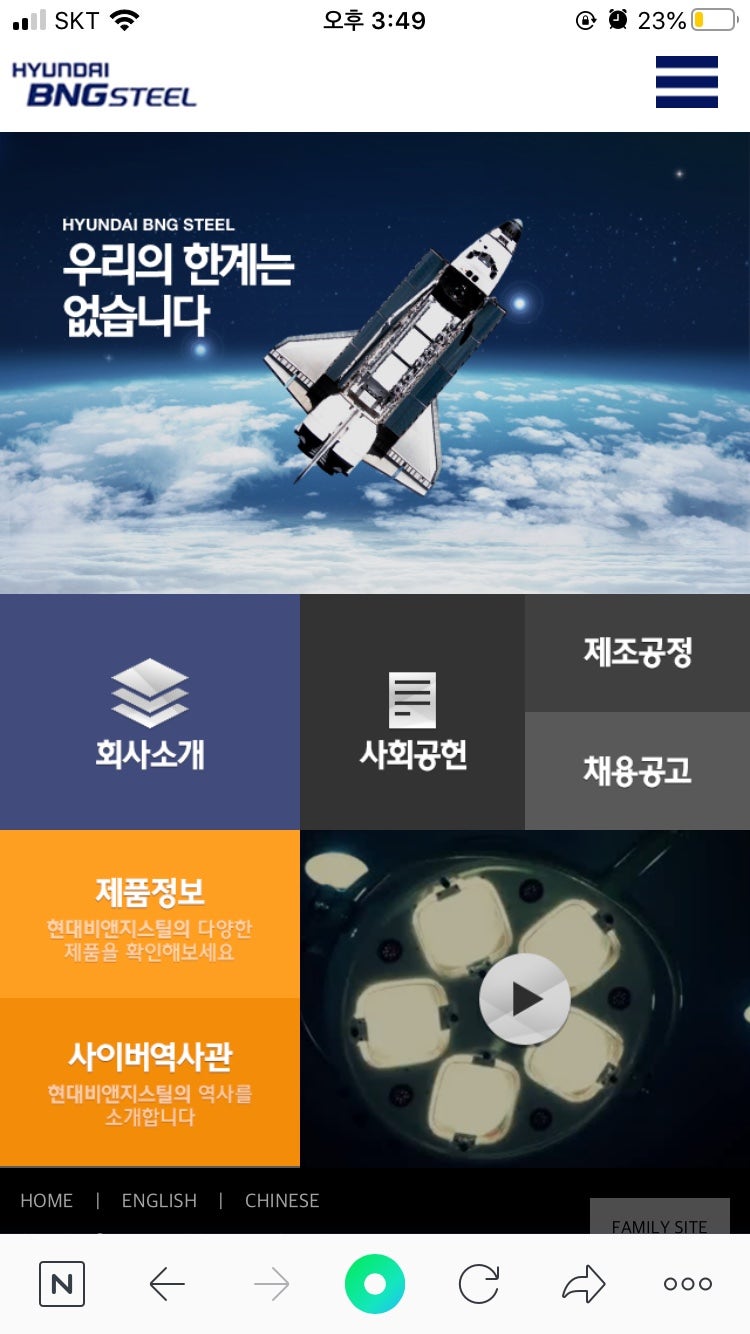
Task: Switch to the CHINESE site
Action: [x=282, y=1200]
